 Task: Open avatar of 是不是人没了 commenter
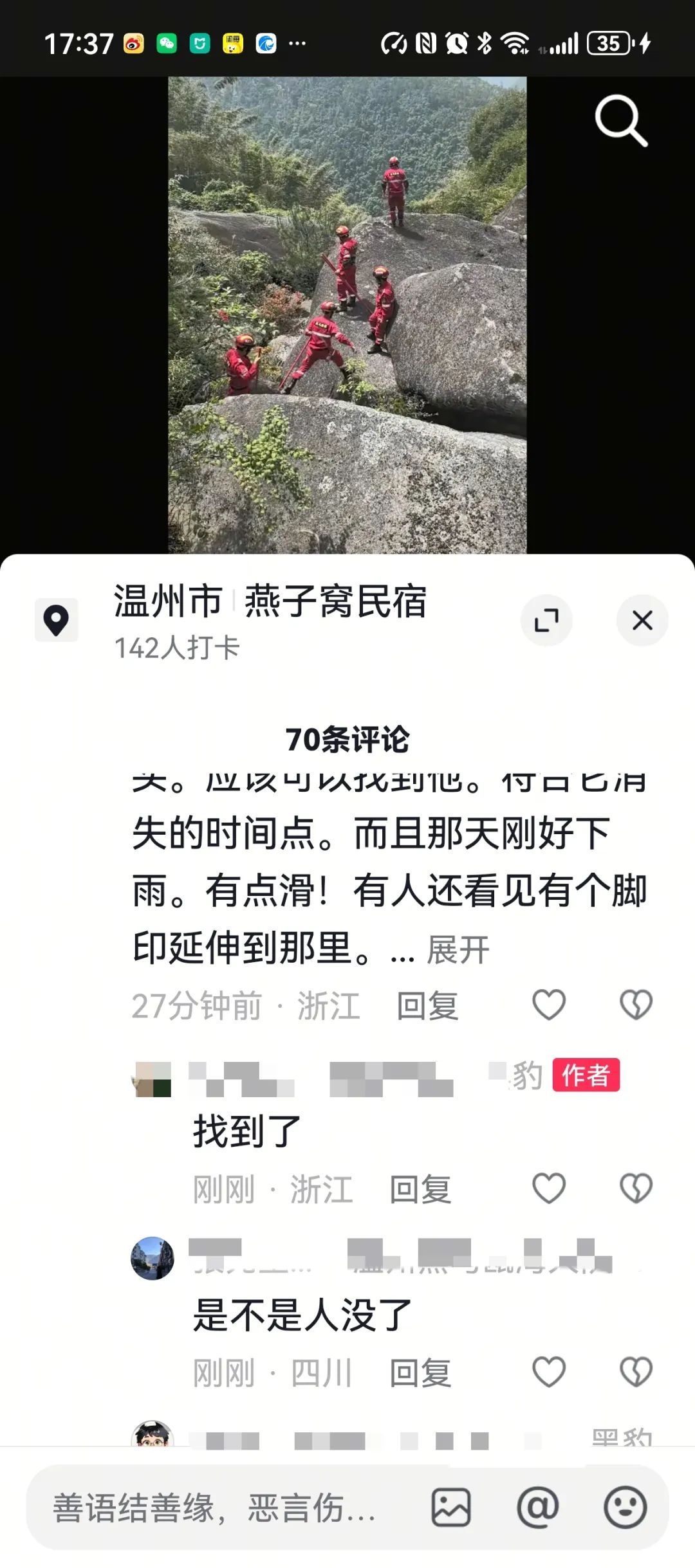[x=153, y=1259]
